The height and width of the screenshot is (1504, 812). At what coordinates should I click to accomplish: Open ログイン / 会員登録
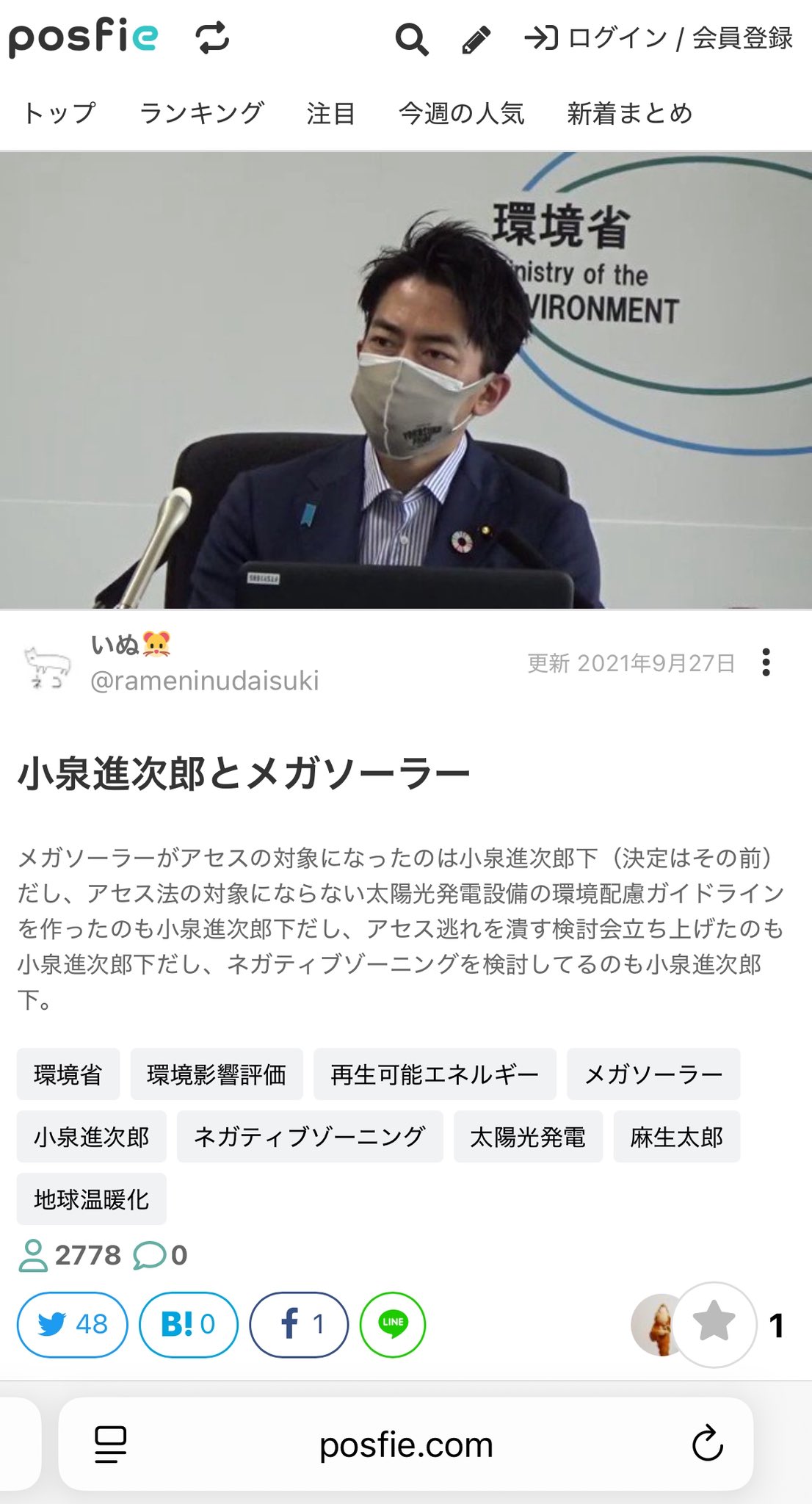point(659,39)
